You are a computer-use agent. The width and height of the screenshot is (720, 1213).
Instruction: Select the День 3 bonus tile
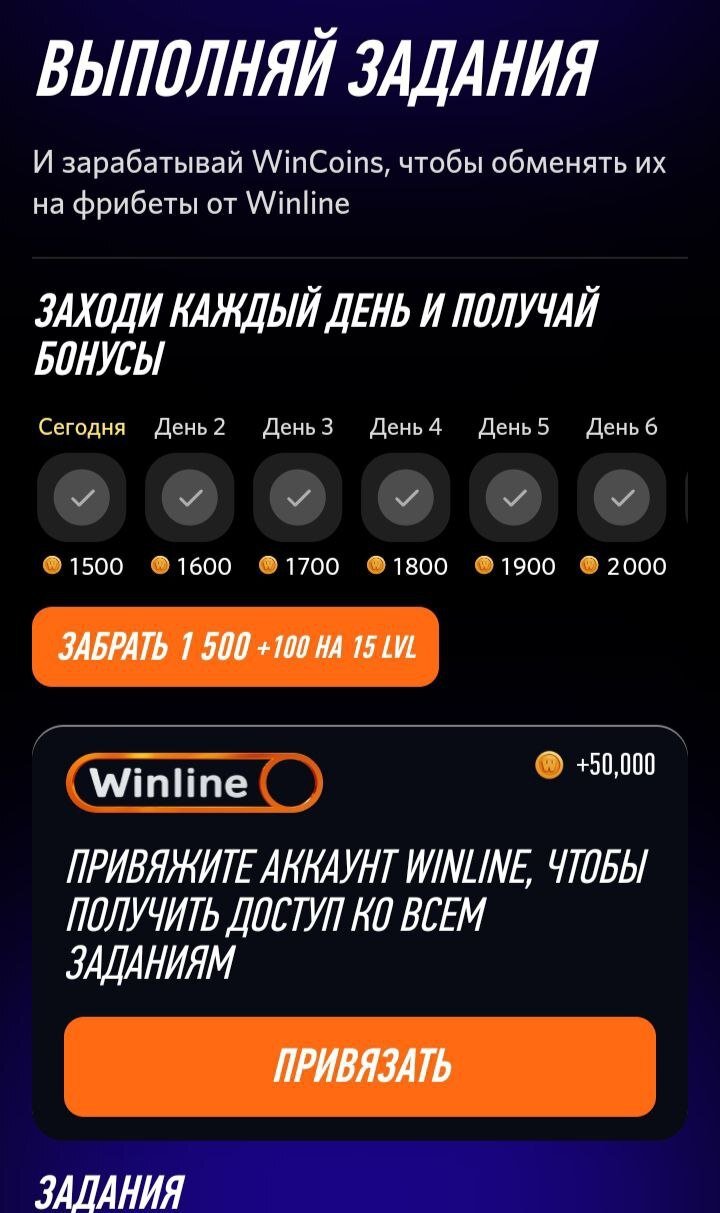coord(297,497)
